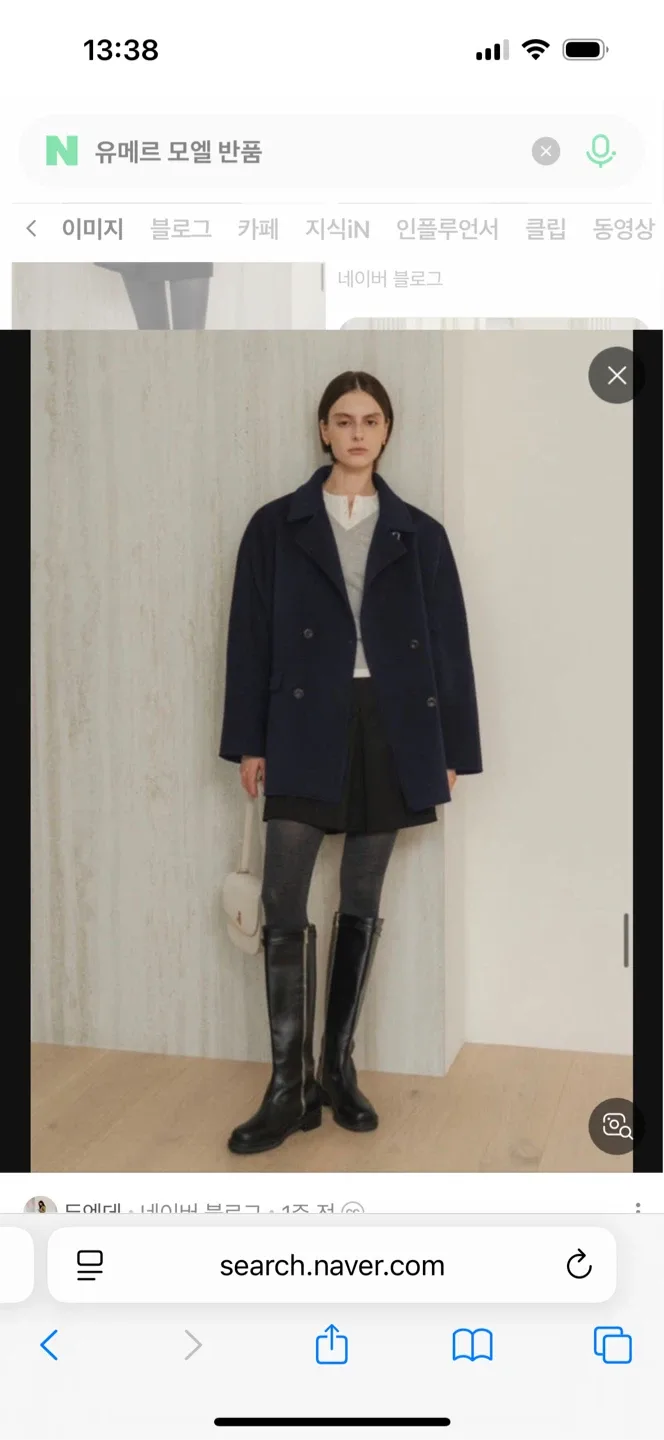Open the 유메르 모엘 반품 search field
The width and height of the screenshot is (664, 1440).
coord(300,152)
